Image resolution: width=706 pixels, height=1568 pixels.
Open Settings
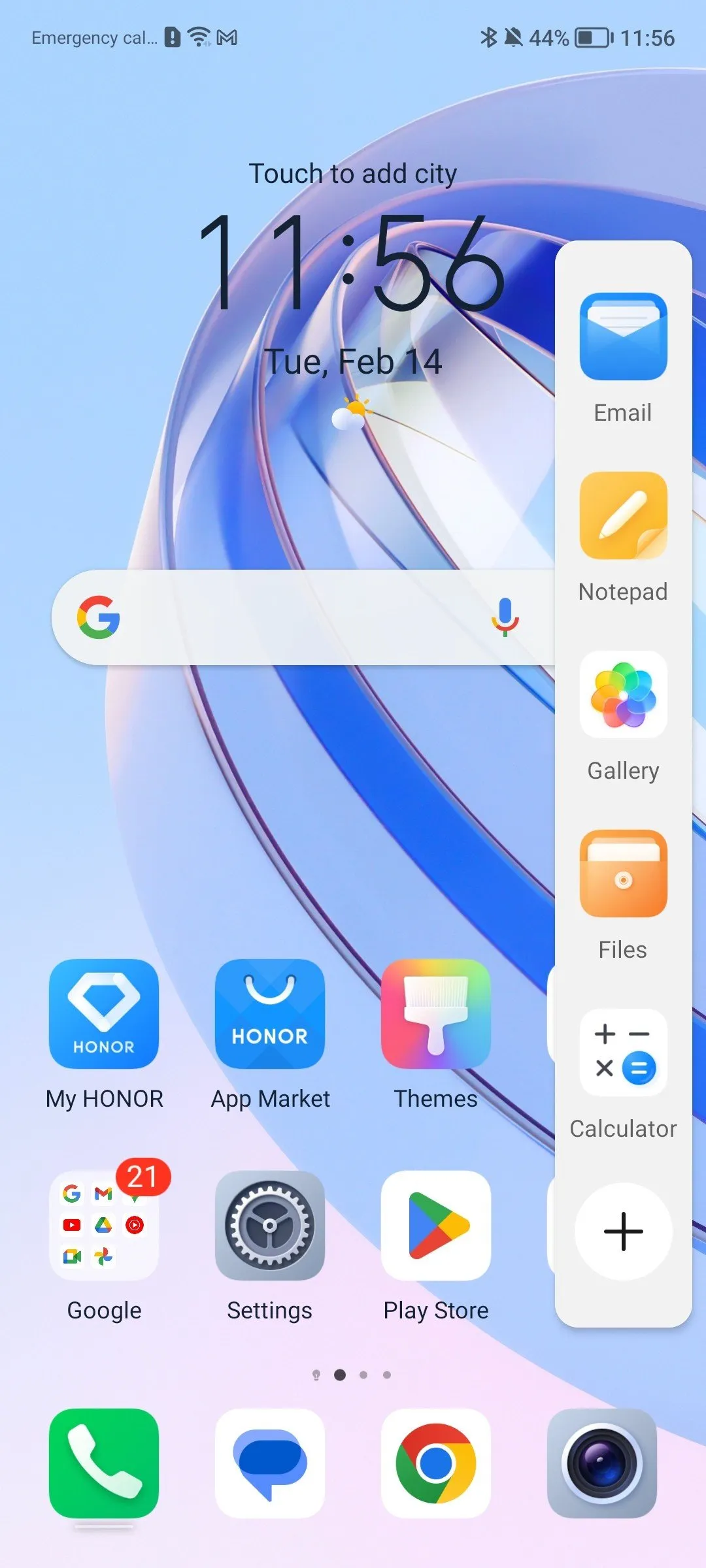pos(270,1226)
